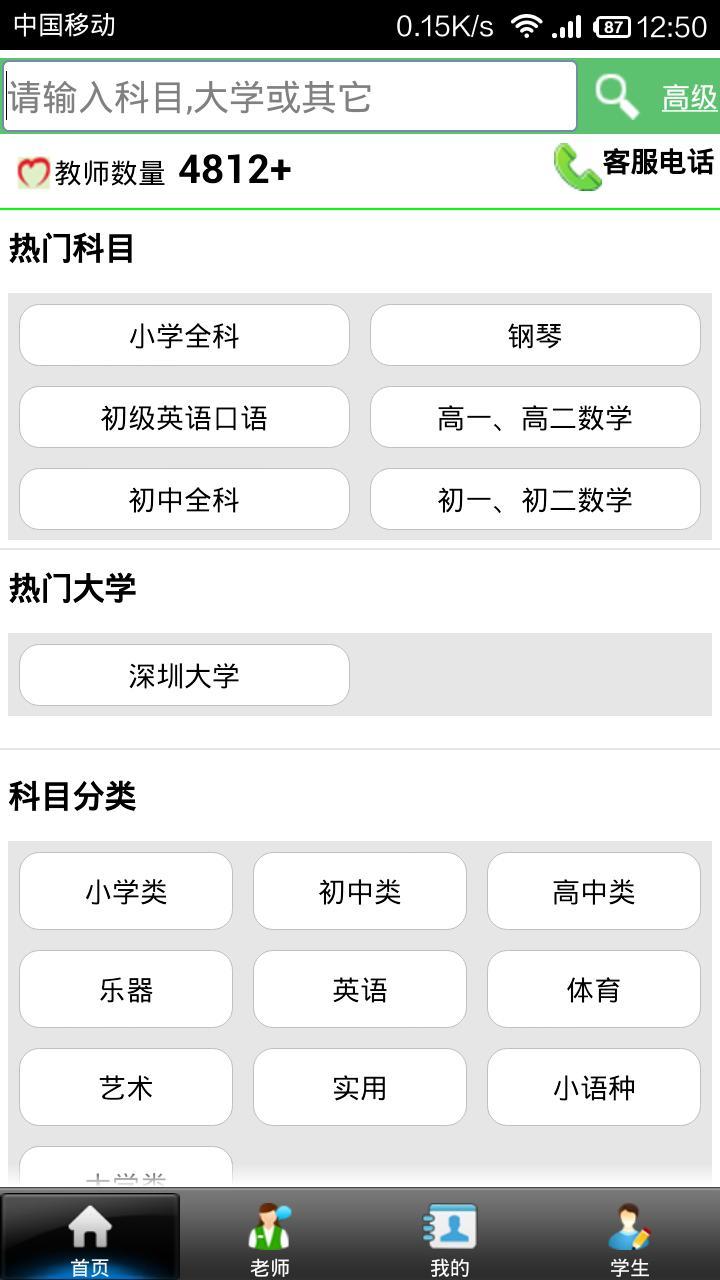The width and height of the screenshot is (720, 1280).
Task: Open the 高级 advanced search link
Action: click(689, 97)
